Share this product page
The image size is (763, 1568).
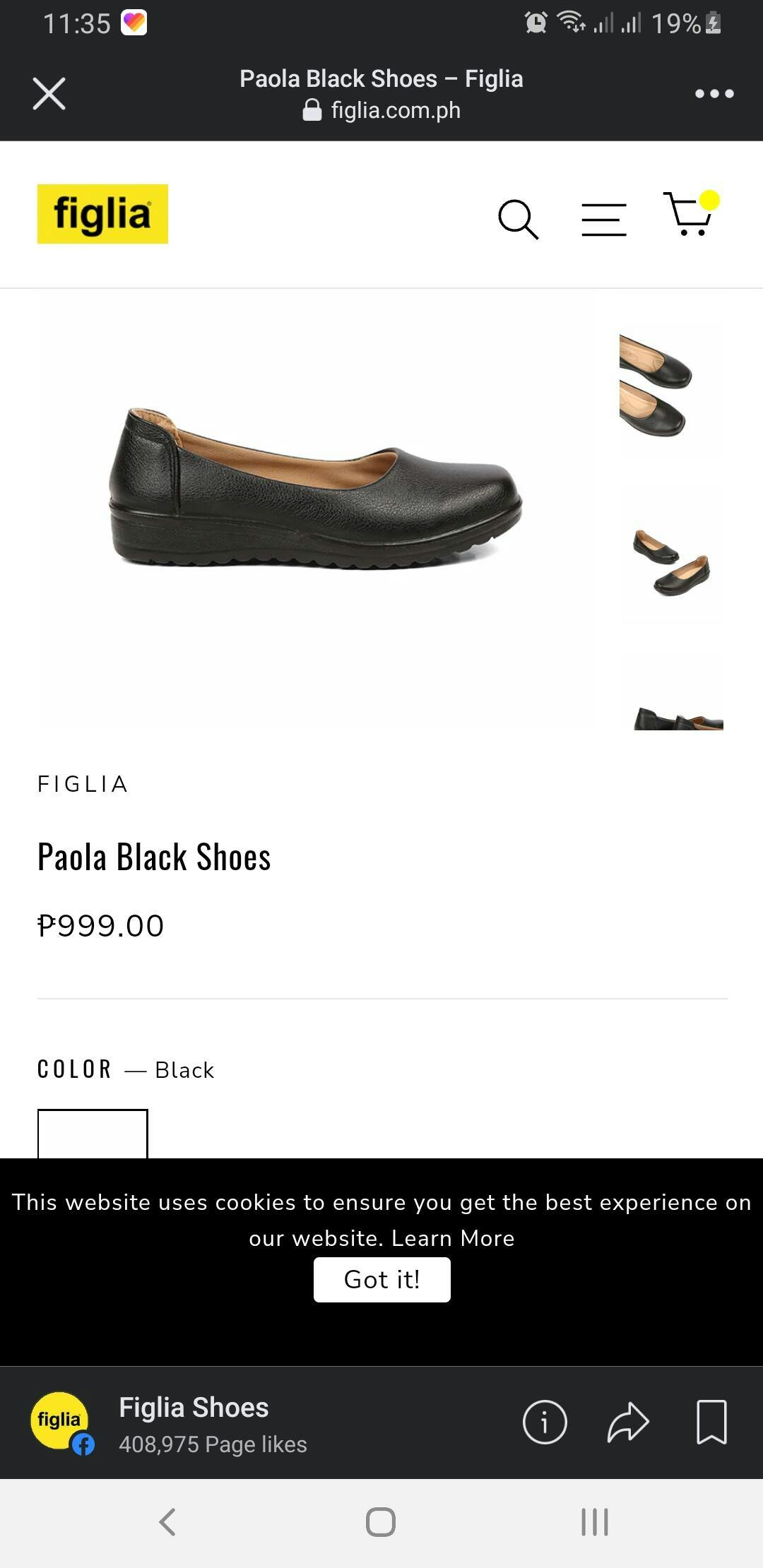click(x=627, y=1423)
